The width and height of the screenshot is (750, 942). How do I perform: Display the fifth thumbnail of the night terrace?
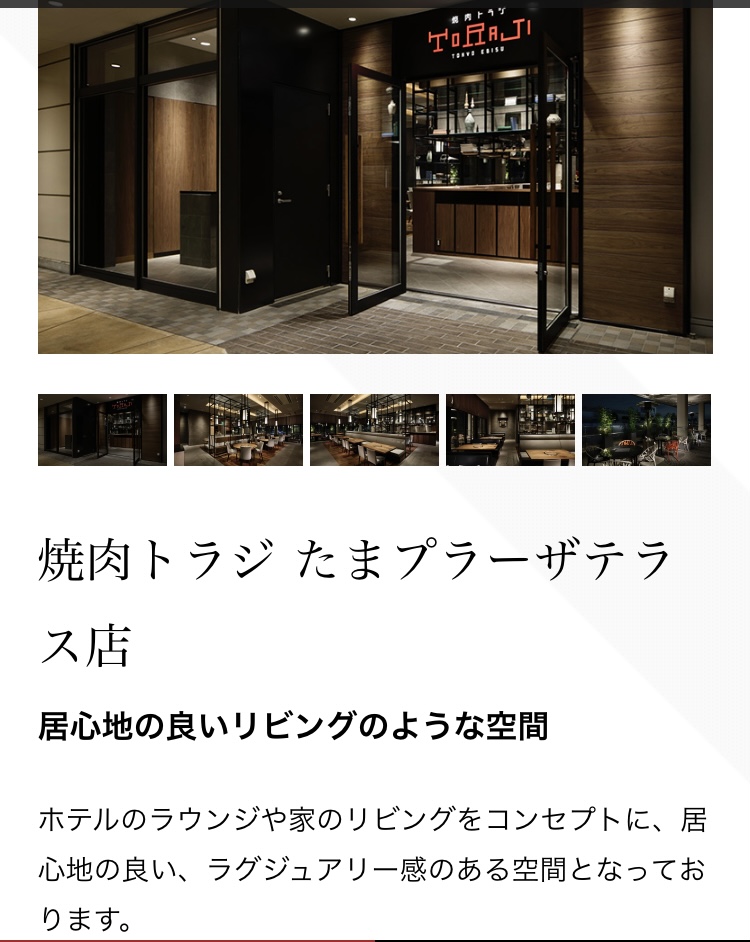click(646, 430)
